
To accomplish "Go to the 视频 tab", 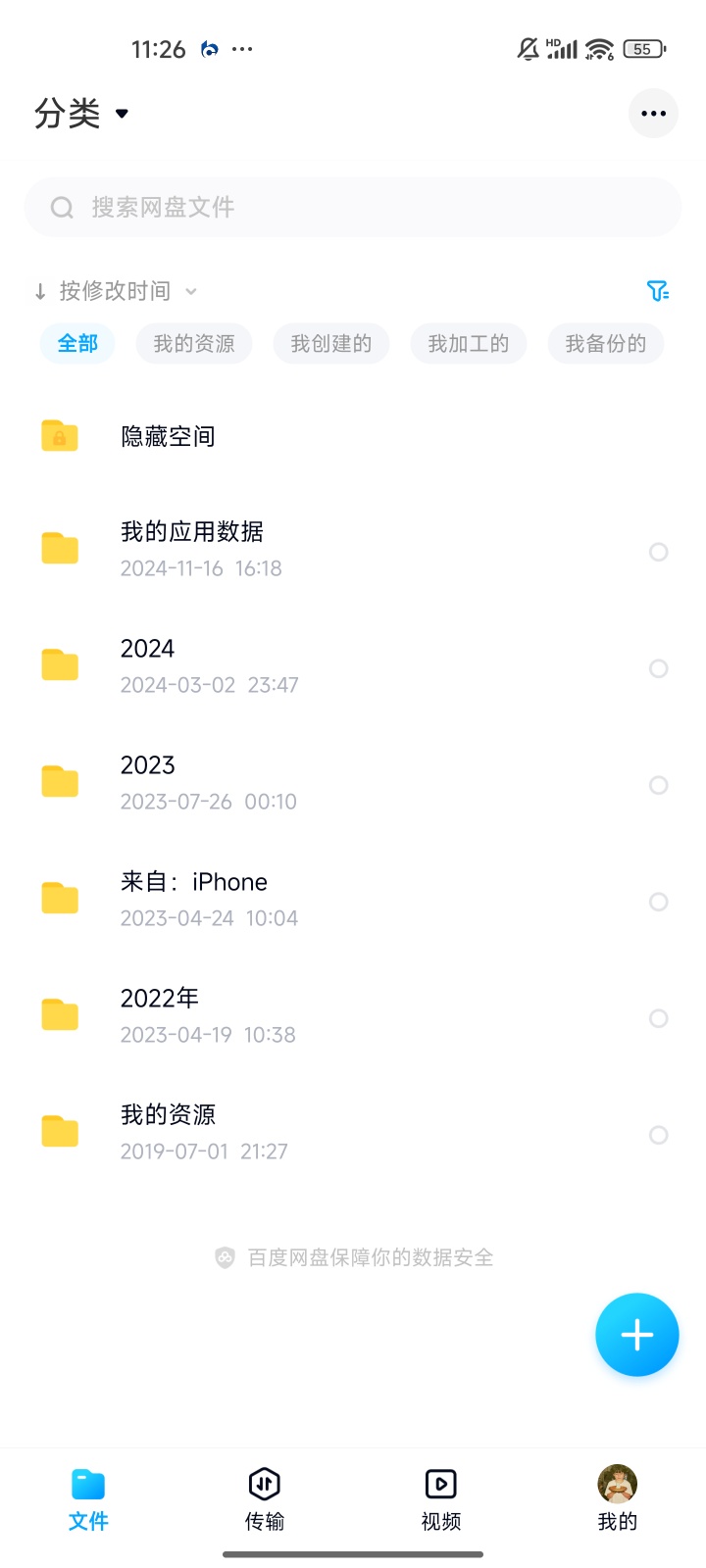I will tap(441, 1499).
